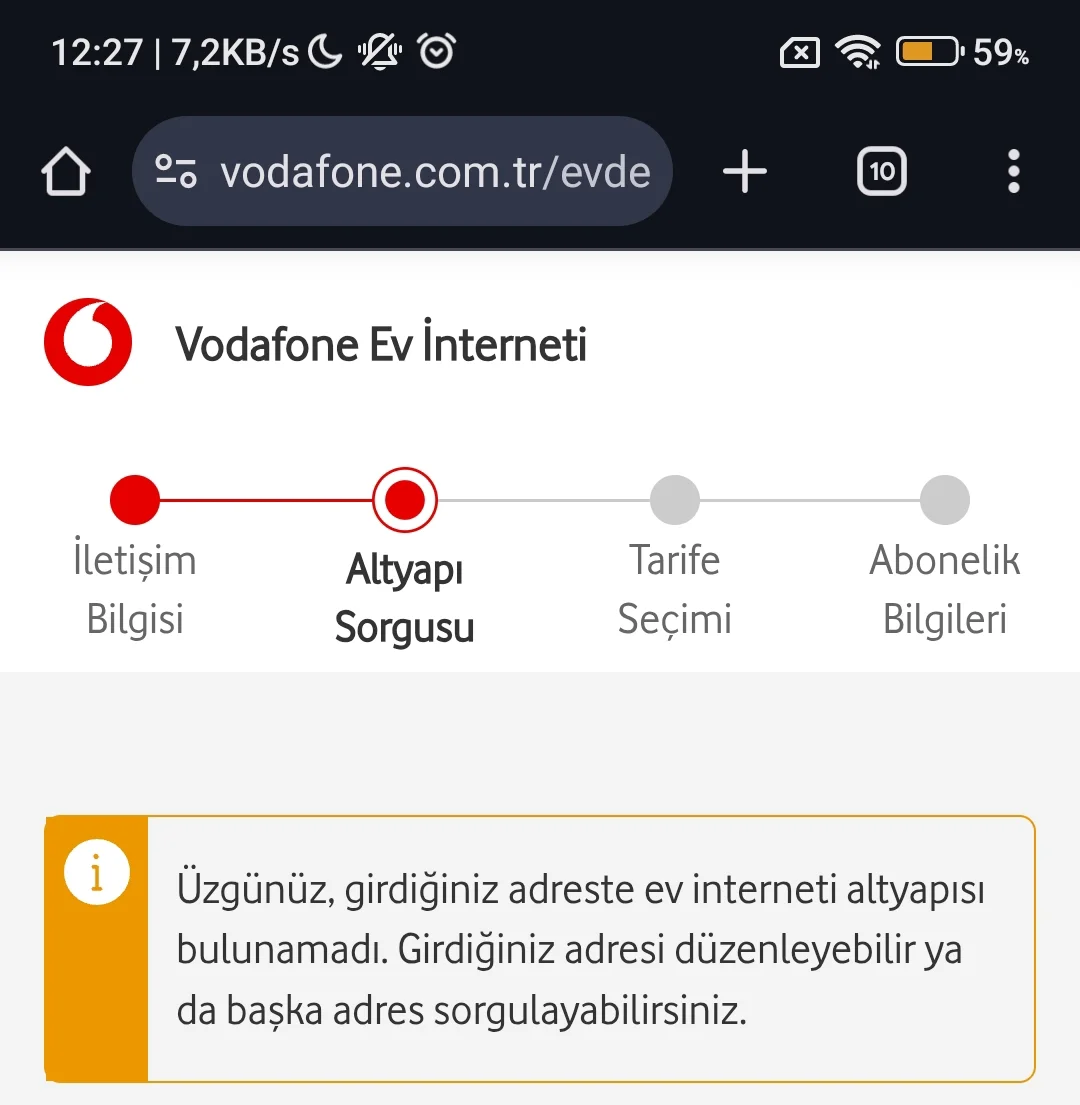This screenshot has width=1080, height=1105.
Task: Tap the vodafone.com.tr address bar
Action: 435,172
